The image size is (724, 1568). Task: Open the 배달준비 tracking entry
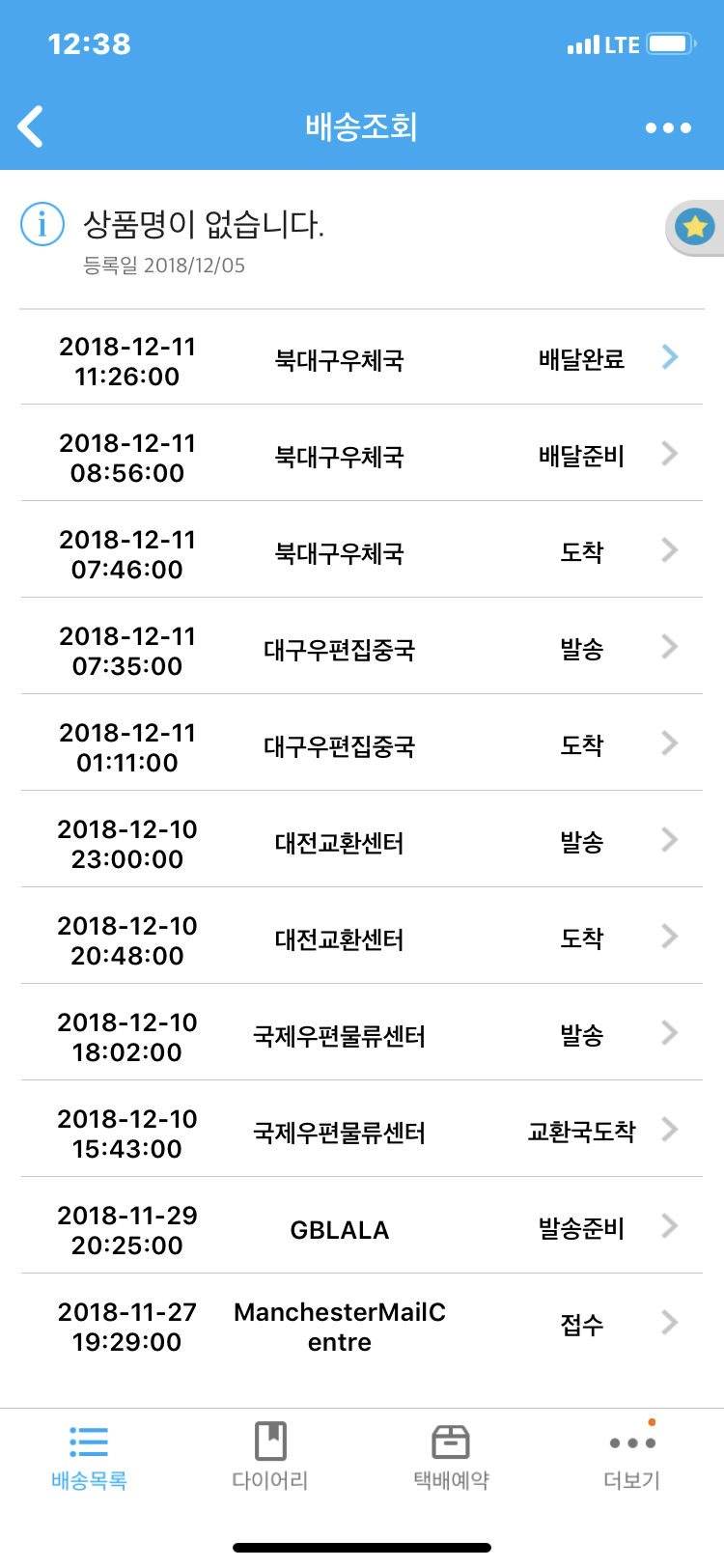[x=362, y=455]
